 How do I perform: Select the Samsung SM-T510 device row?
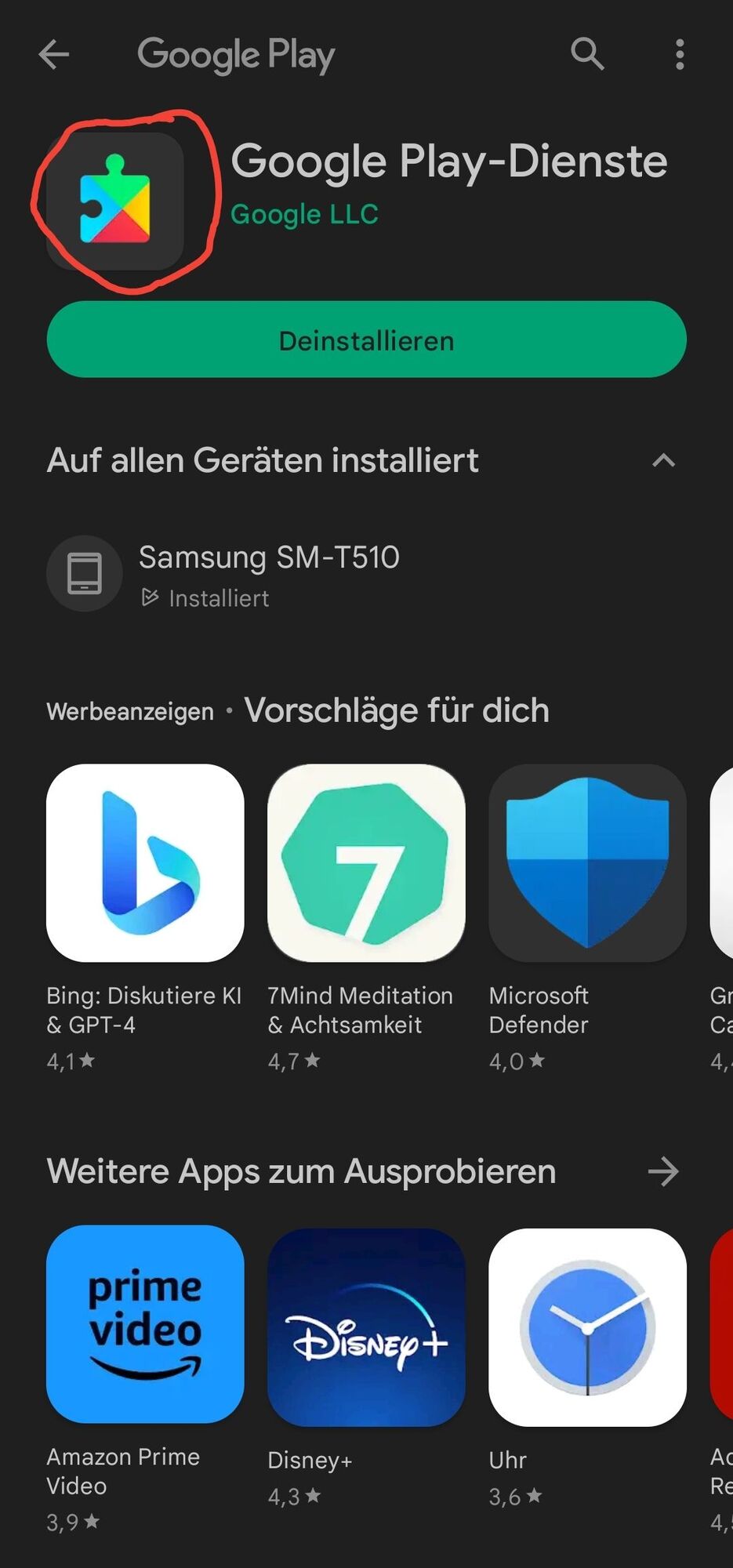pos(269,574)
